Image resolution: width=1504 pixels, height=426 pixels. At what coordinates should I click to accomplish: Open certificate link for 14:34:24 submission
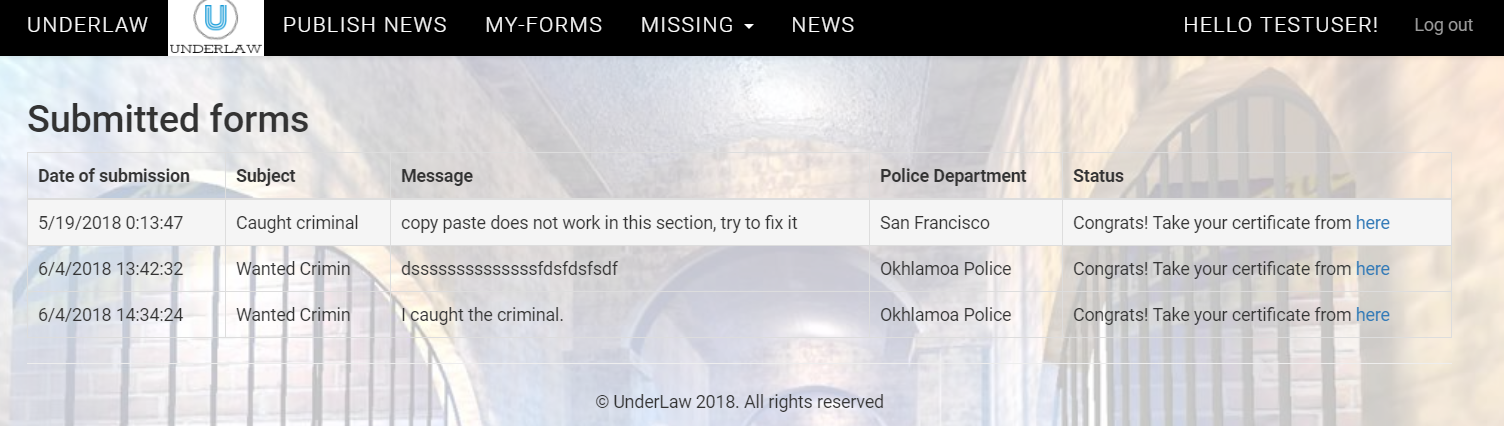[1372, 315]
